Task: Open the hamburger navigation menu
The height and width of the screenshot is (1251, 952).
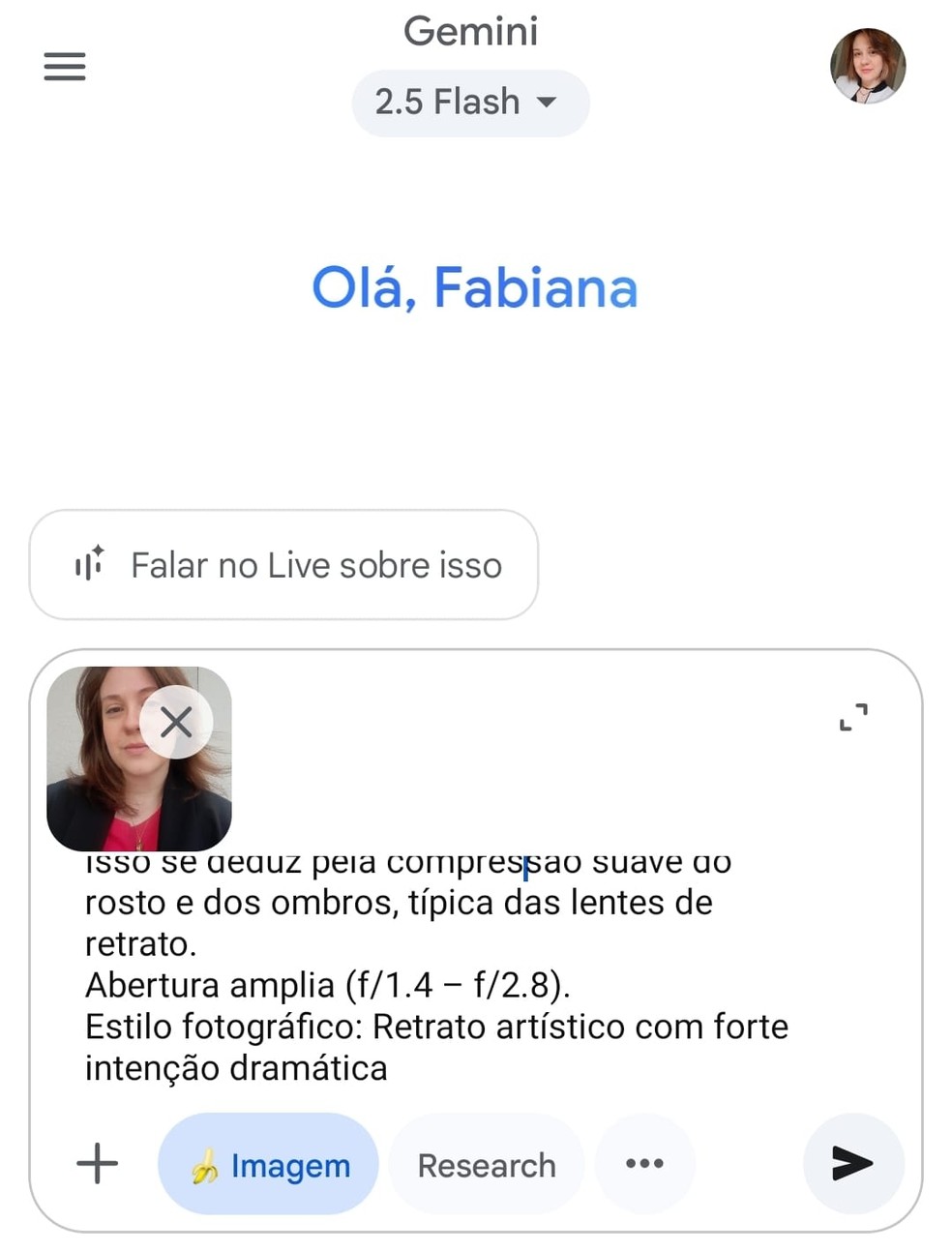Action: (x=65, y=67)
